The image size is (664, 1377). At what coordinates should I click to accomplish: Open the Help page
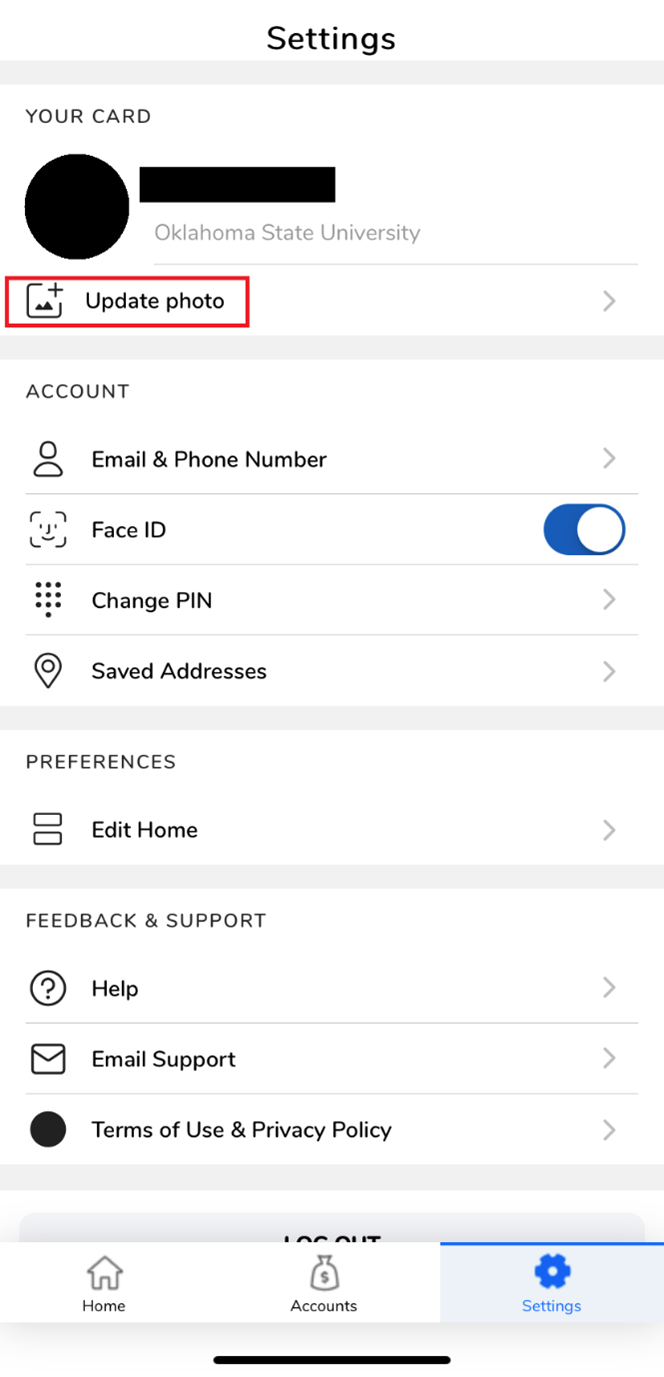115,989
